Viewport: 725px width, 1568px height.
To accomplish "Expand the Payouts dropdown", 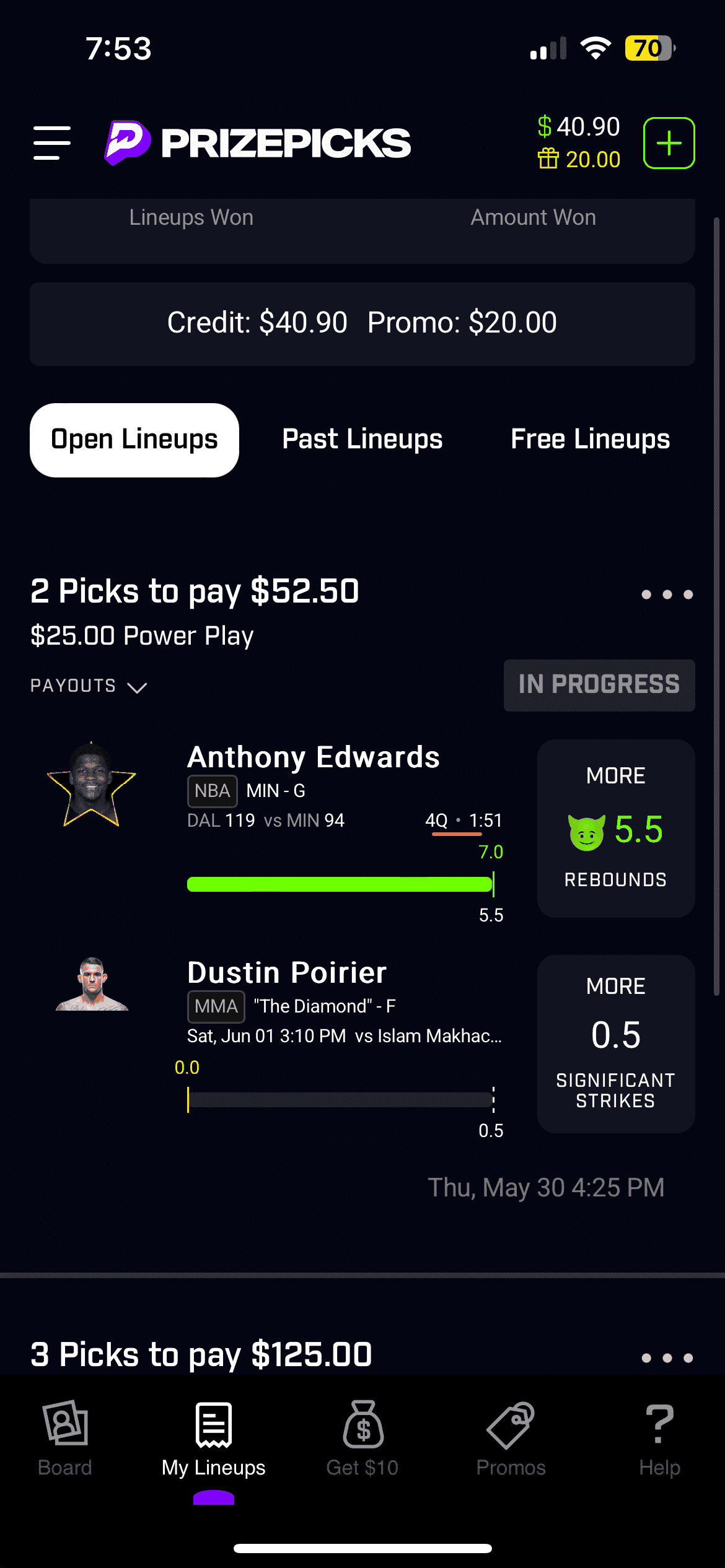I will (89, 686).
